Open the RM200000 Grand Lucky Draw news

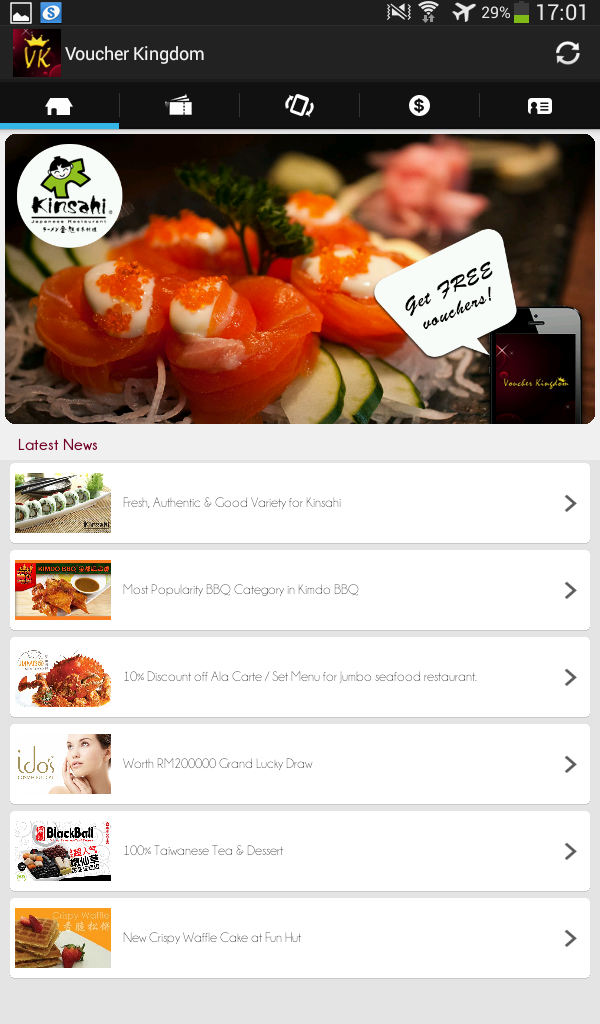(x=300, y=764)
